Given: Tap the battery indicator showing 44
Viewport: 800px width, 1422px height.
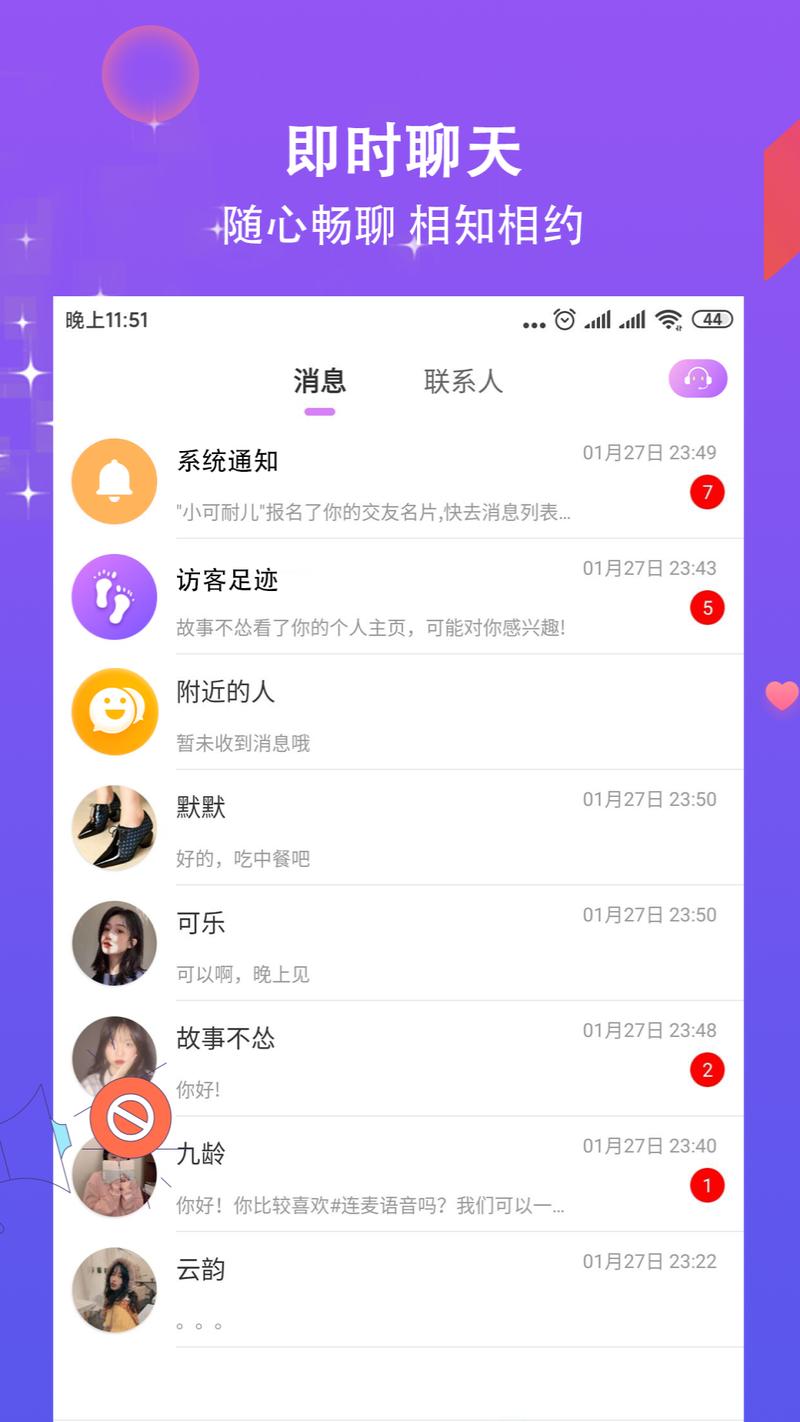Looking at the screenshot, I should [712, 319].
